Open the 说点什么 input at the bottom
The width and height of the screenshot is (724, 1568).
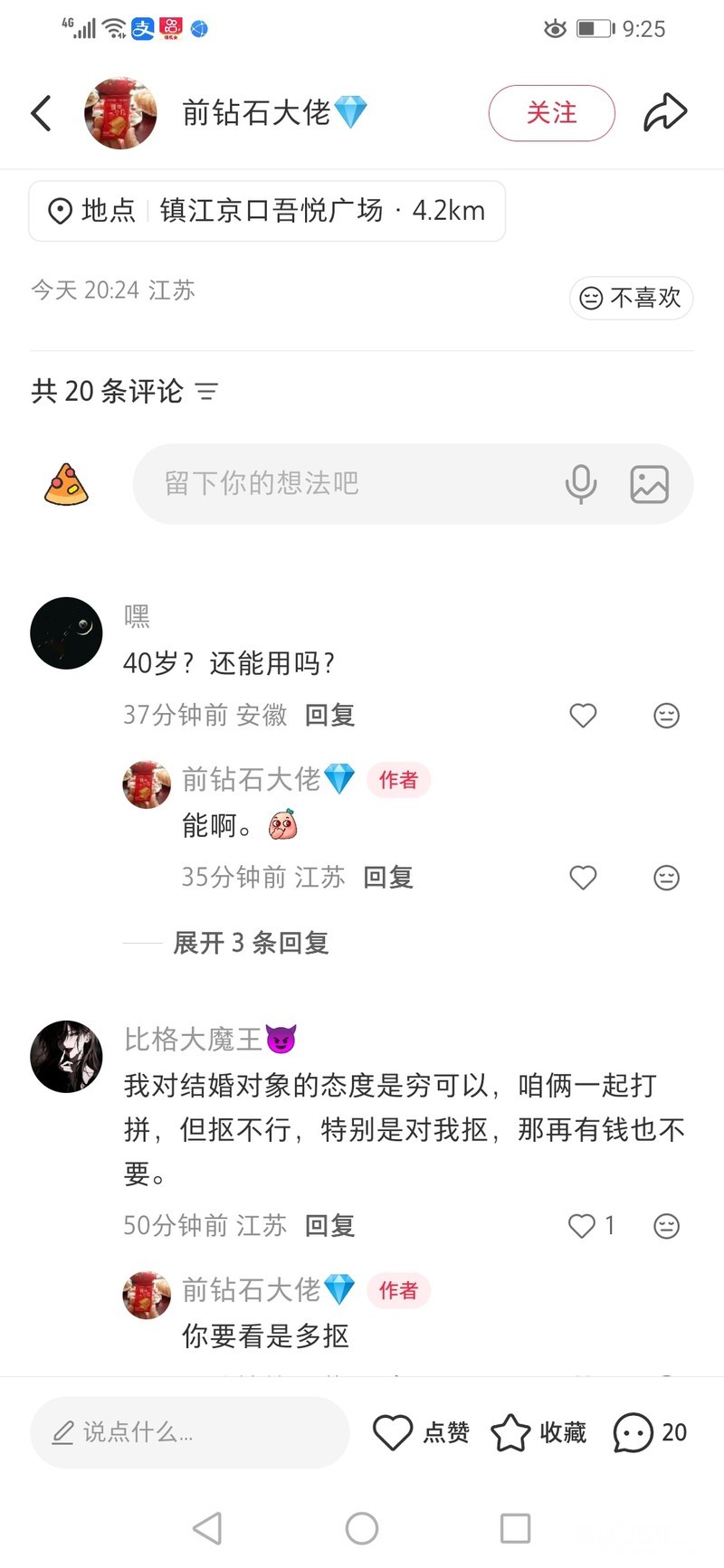point(190,1432)
